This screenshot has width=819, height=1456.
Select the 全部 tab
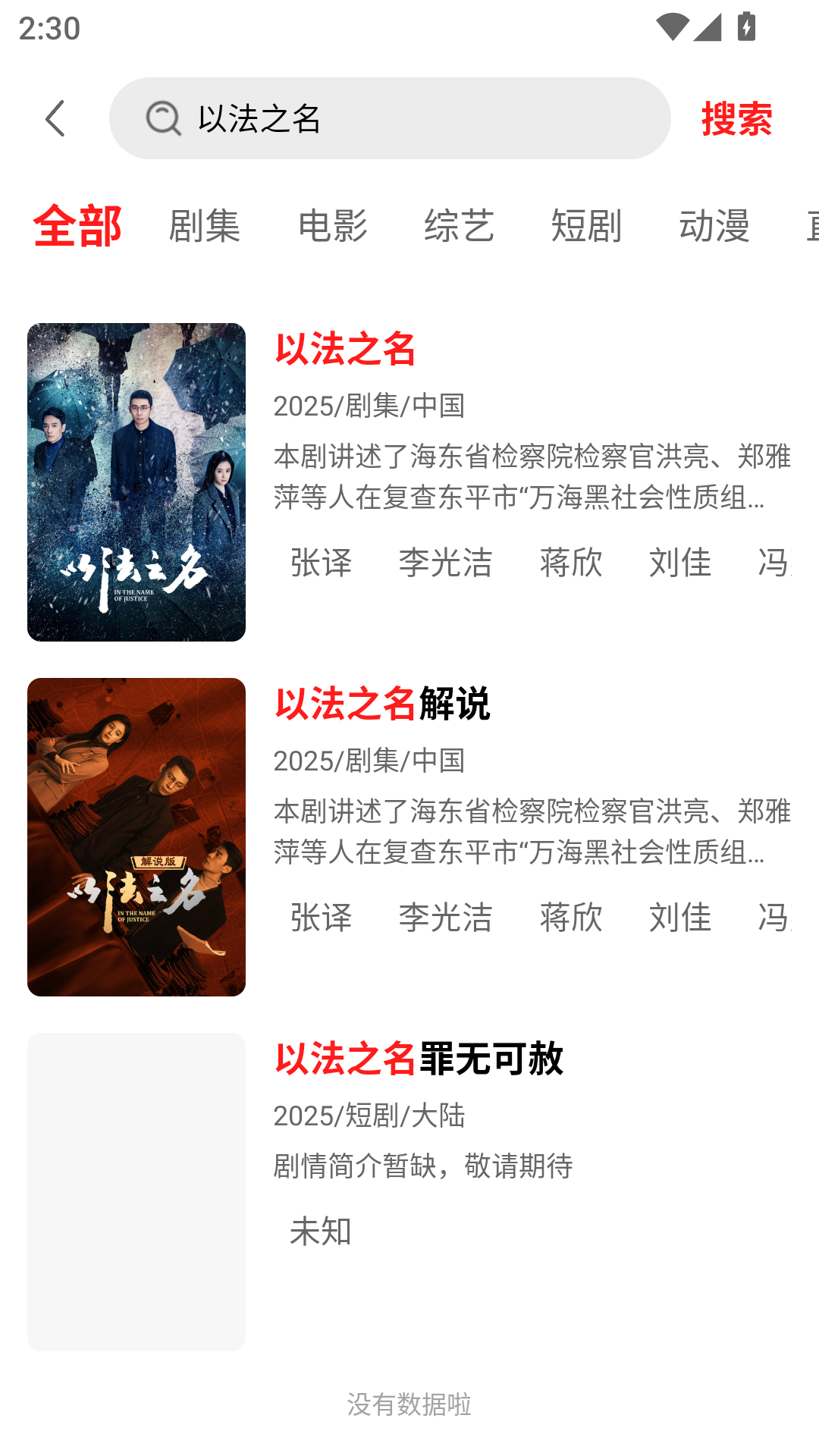pos(77,226)
